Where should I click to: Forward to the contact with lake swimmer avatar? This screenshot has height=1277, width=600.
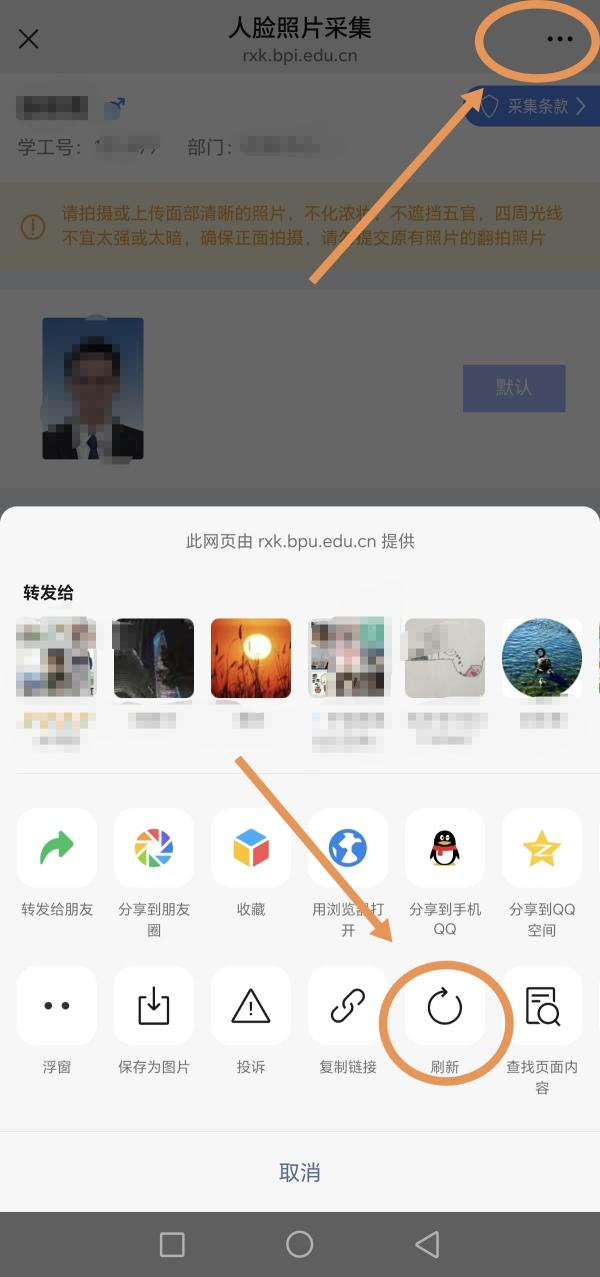[542, 658]
